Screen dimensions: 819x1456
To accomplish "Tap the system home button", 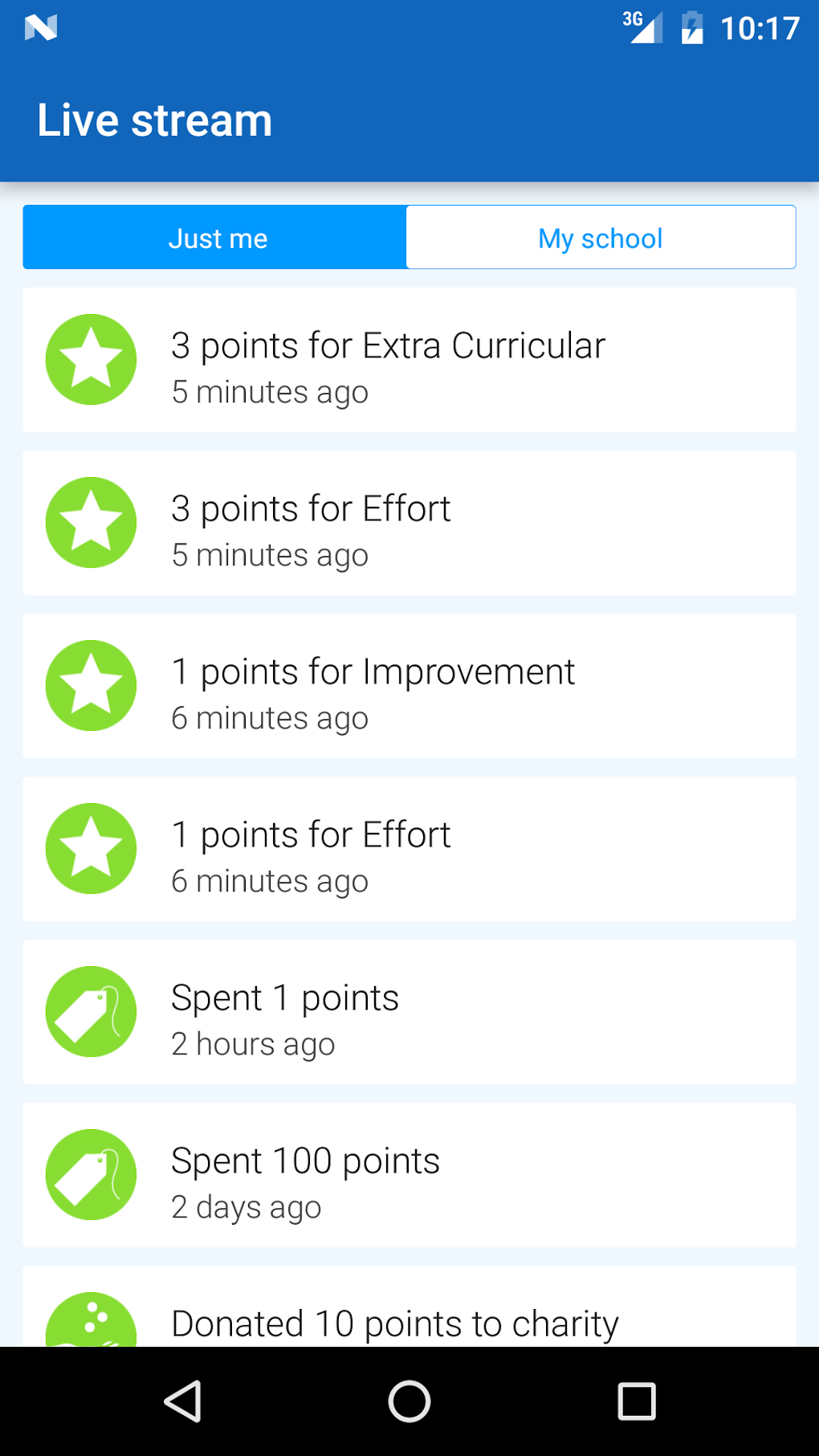I will 409,1401.
